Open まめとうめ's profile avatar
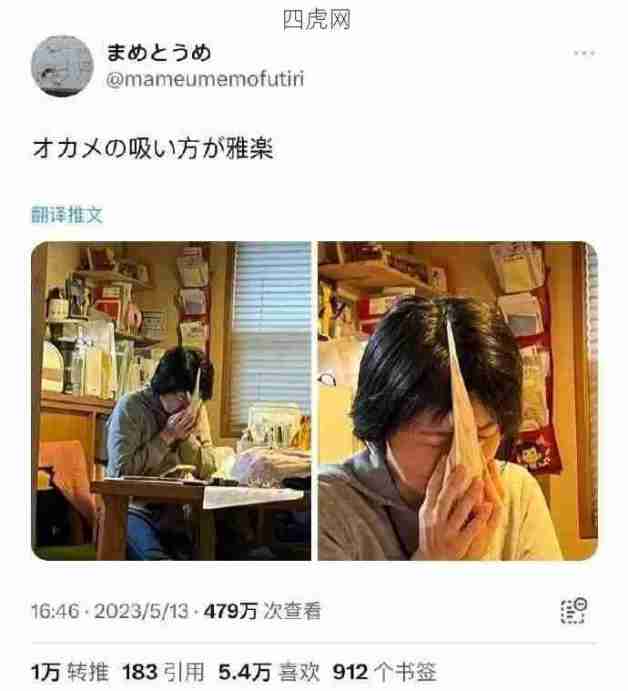Viewport: 628px width, 691px height. tap(63, 66)
